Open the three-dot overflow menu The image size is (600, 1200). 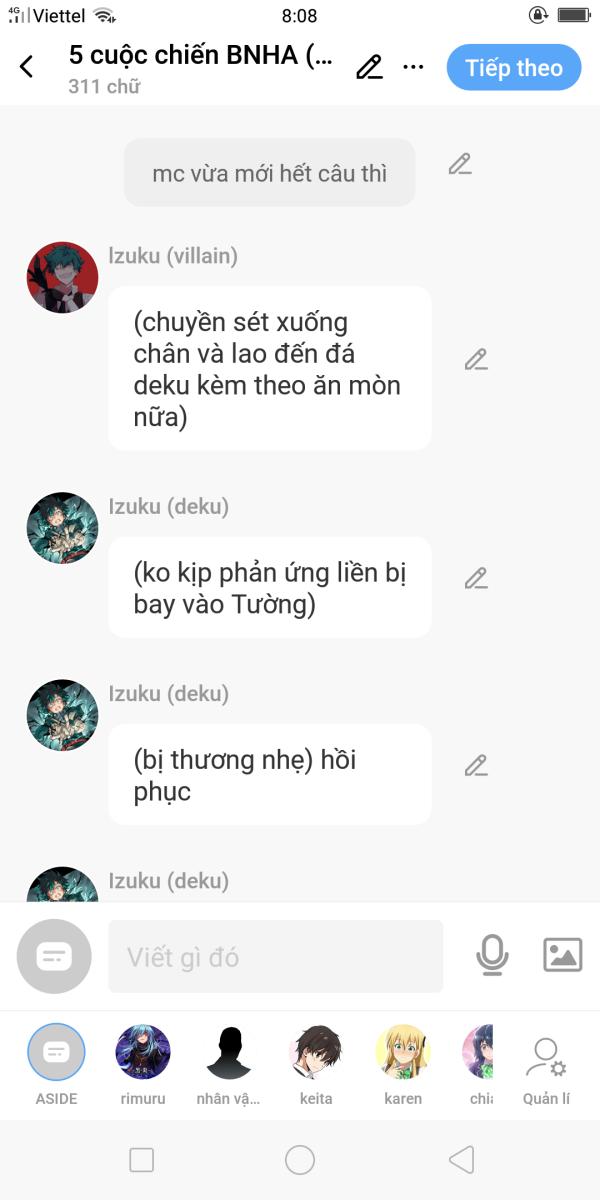(413, 67)
